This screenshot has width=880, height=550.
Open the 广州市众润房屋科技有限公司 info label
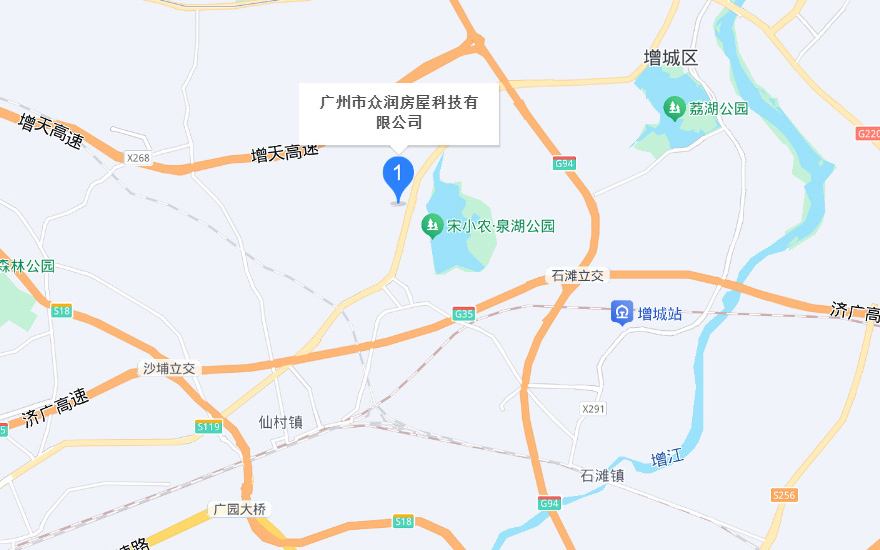point(399,113)
